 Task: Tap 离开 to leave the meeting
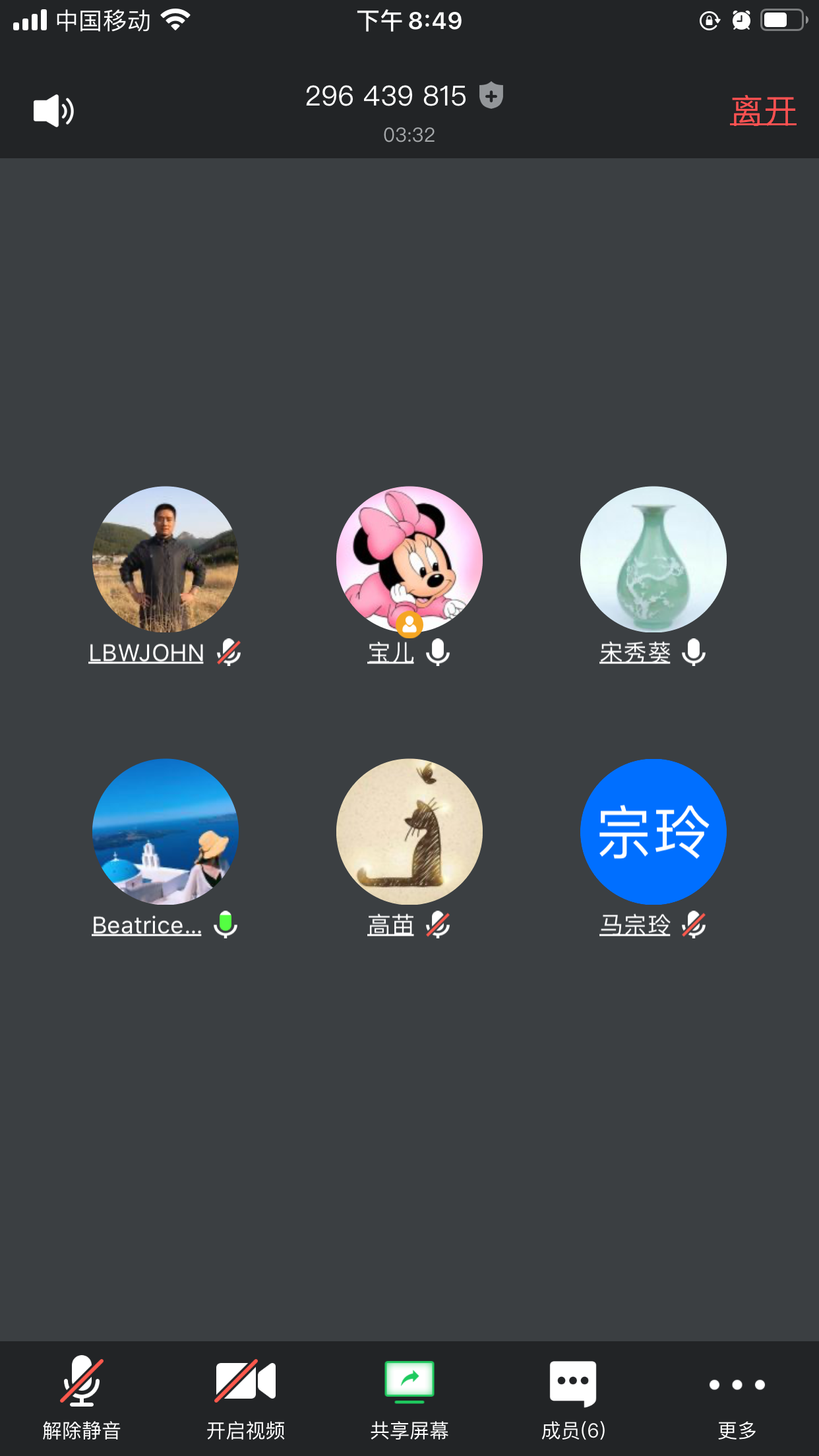click(763, 111)
